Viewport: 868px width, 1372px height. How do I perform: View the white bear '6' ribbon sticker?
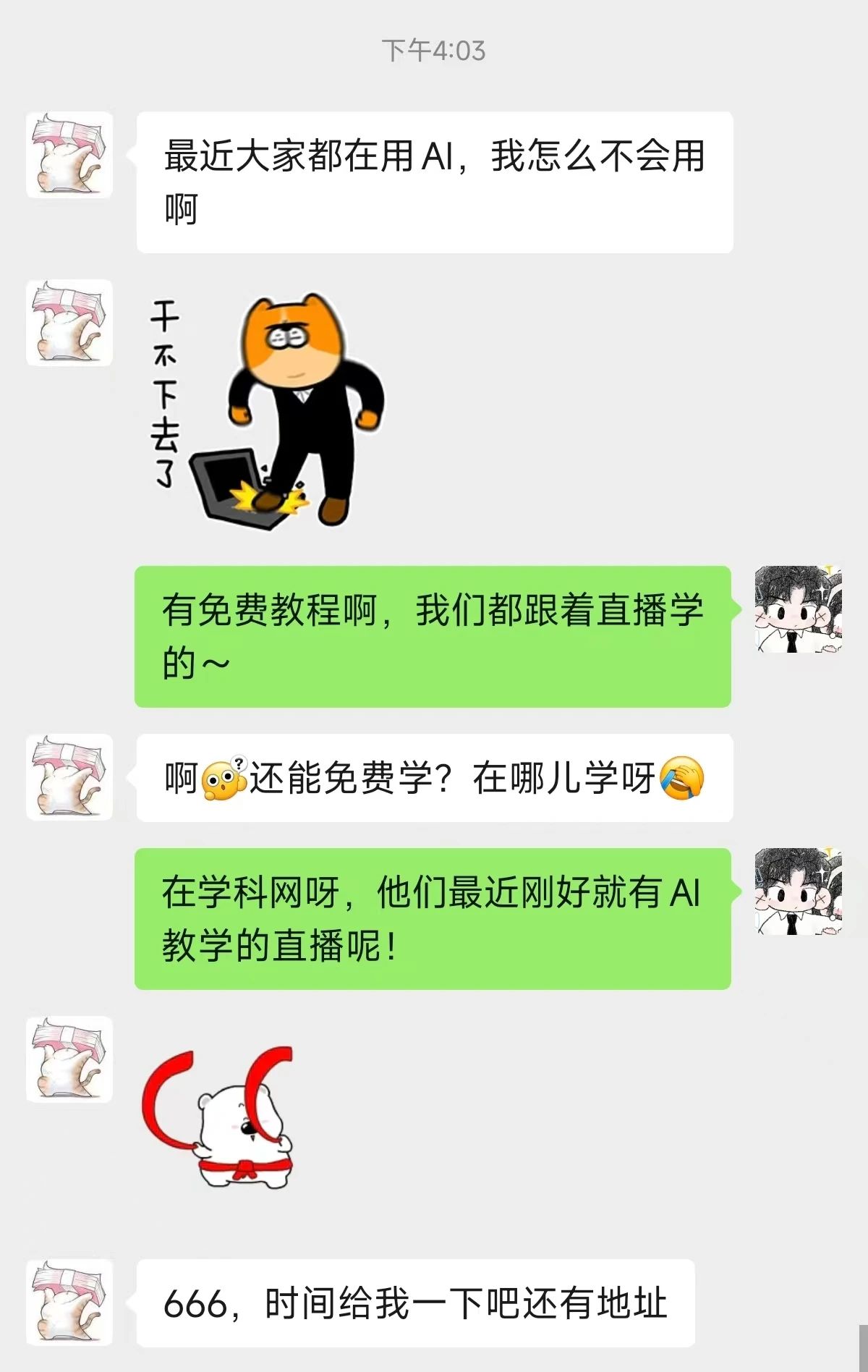coord(218,1117)
